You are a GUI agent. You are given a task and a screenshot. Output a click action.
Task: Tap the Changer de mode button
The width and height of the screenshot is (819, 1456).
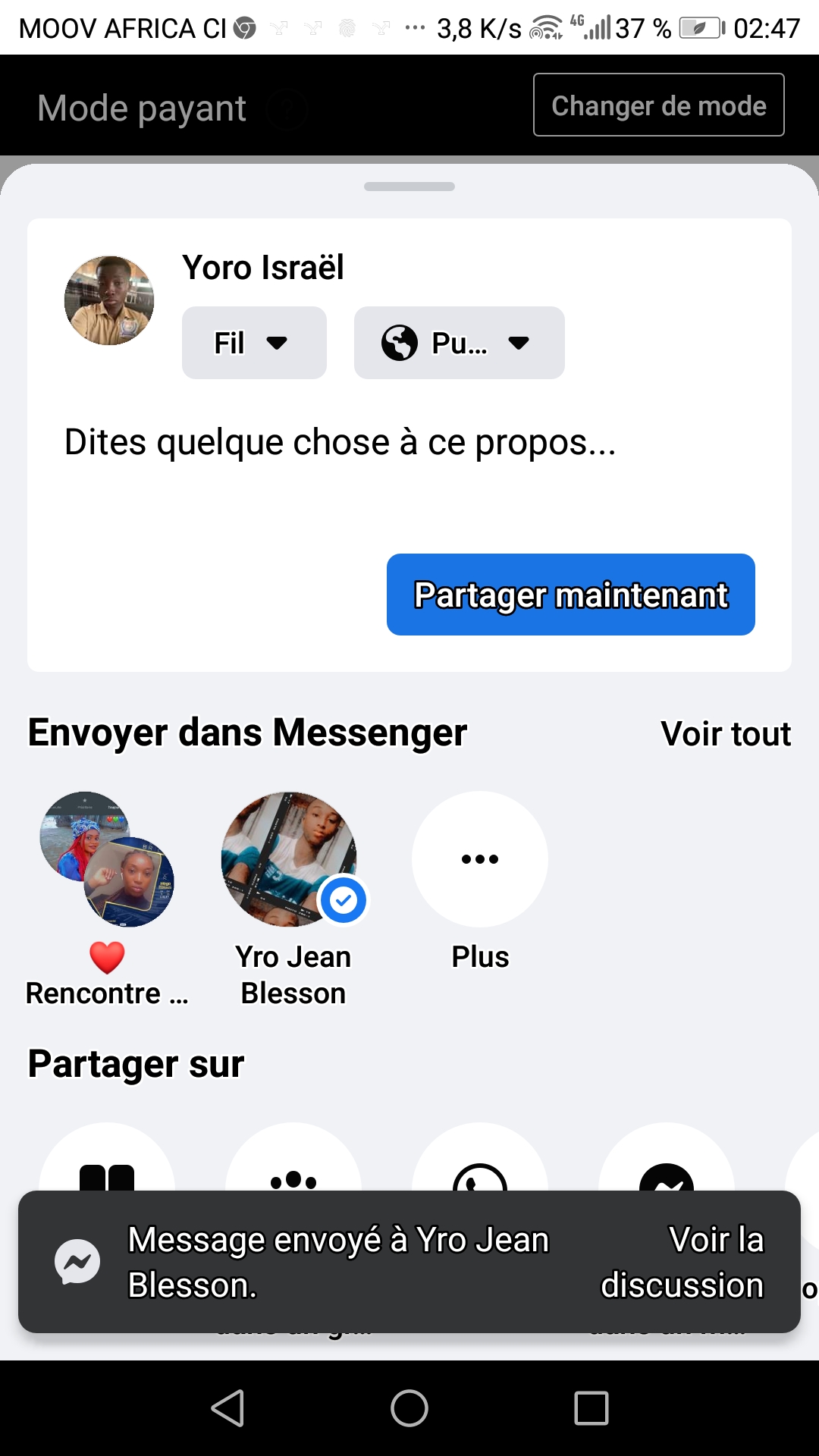click(x=658, y=105)
